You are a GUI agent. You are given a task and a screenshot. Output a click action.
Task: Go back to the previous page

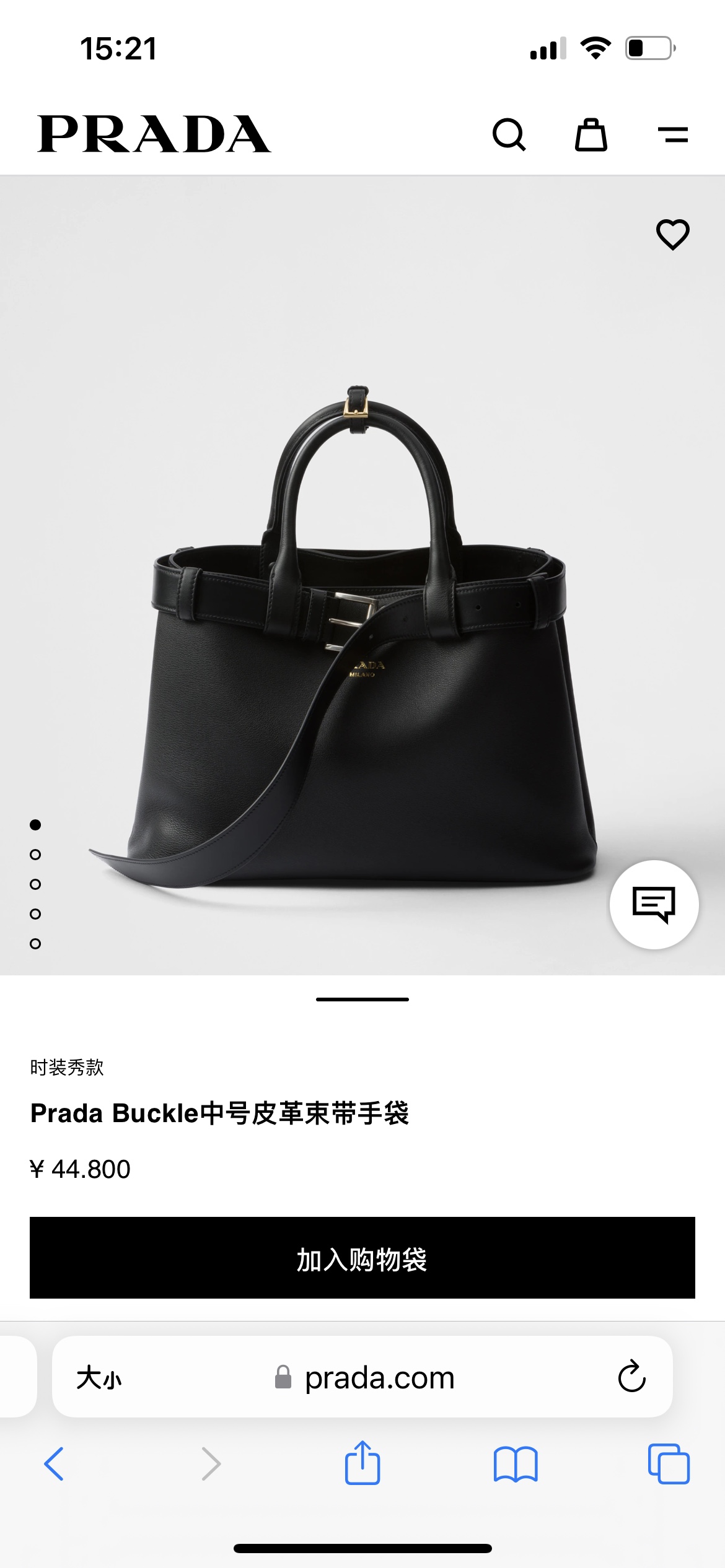[x=54, y=1464]
